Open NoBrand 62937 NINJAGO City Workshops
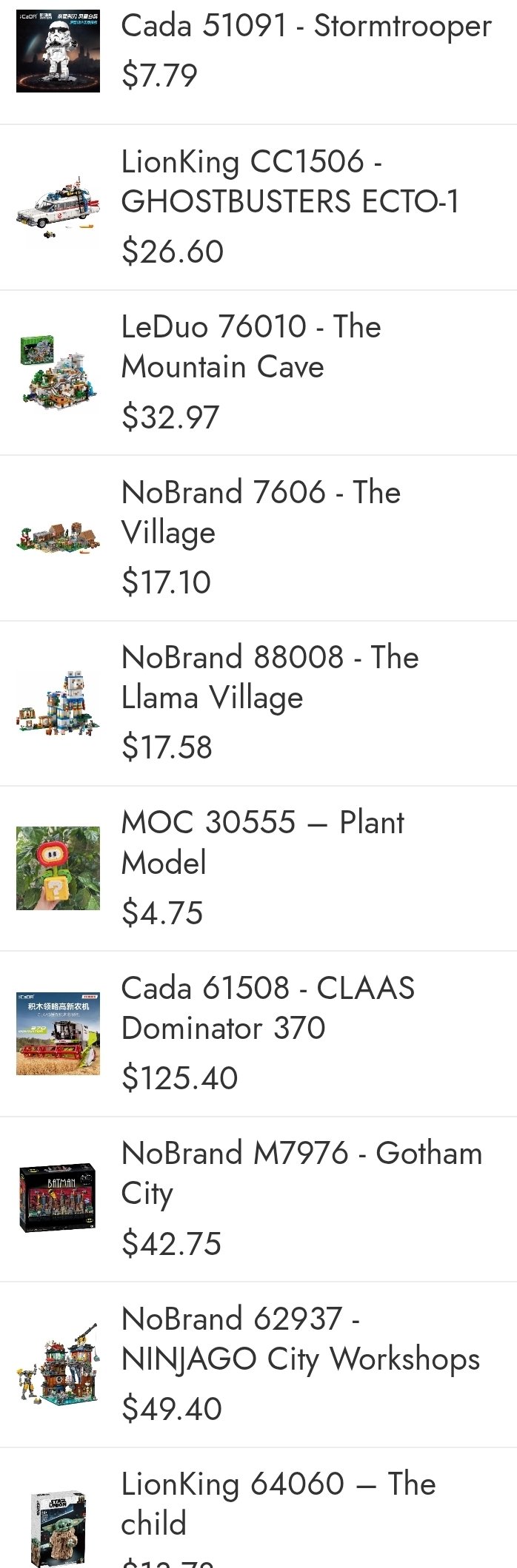 click(x=300, y=1339)
